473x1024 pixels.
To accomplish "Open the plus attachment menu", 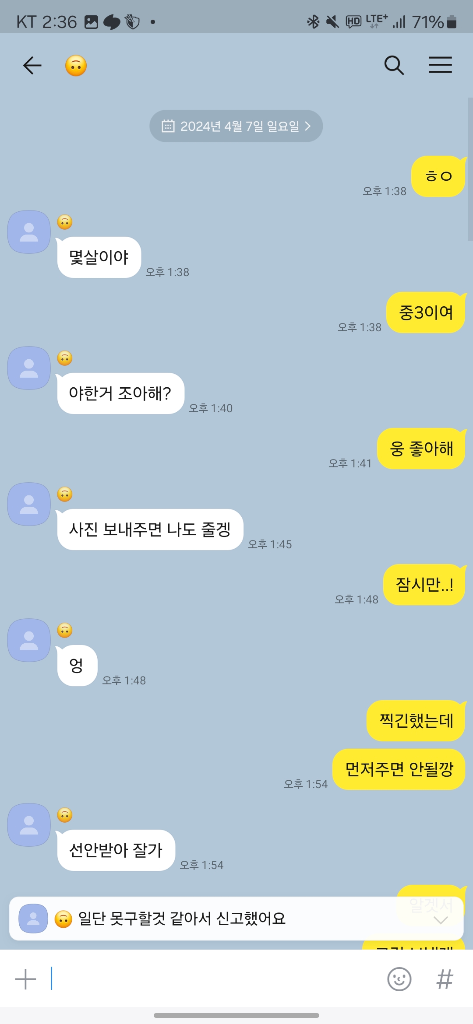I will pos(25,979).
